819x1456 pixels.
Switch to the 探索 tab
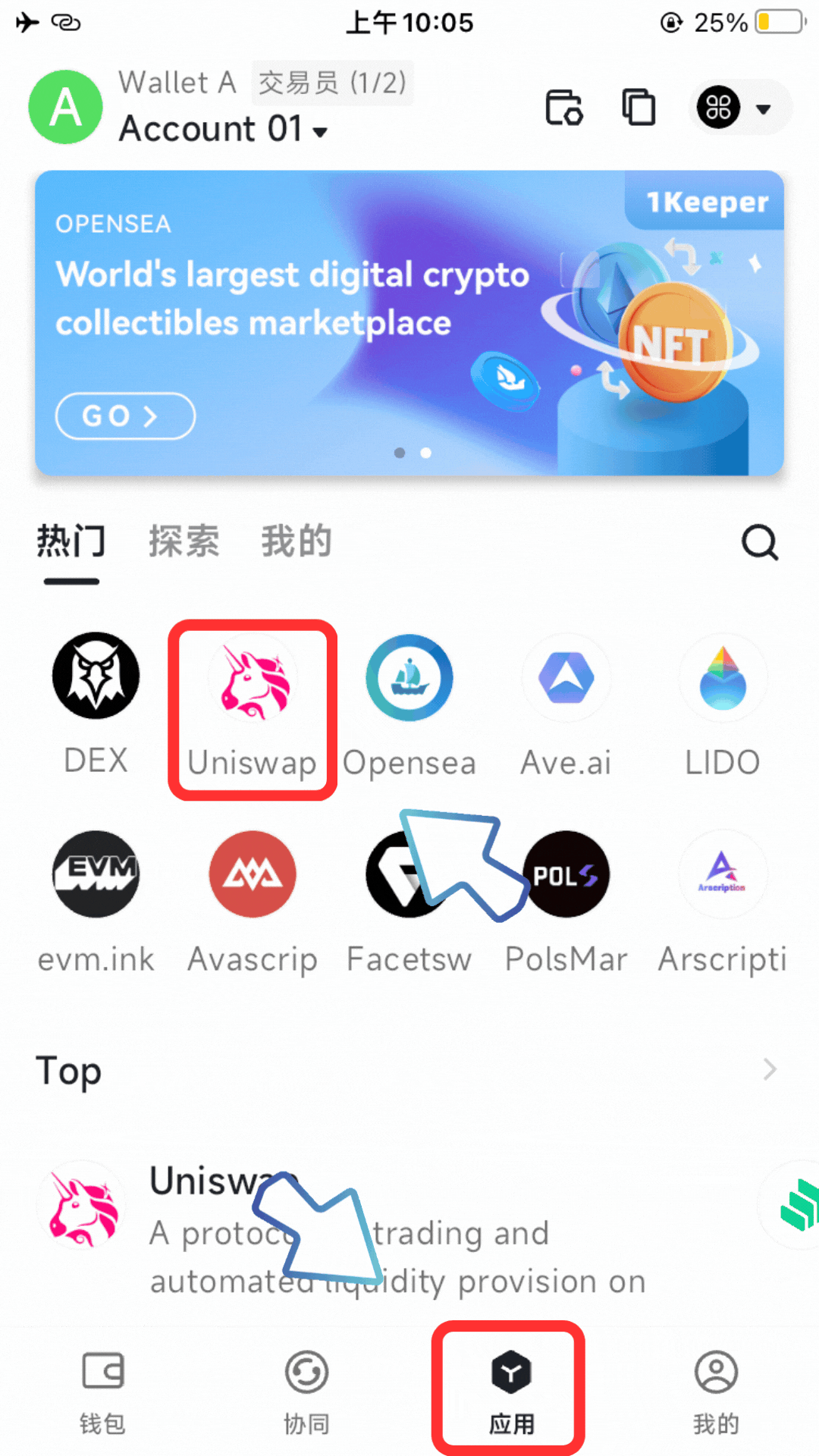coord(184,541)
